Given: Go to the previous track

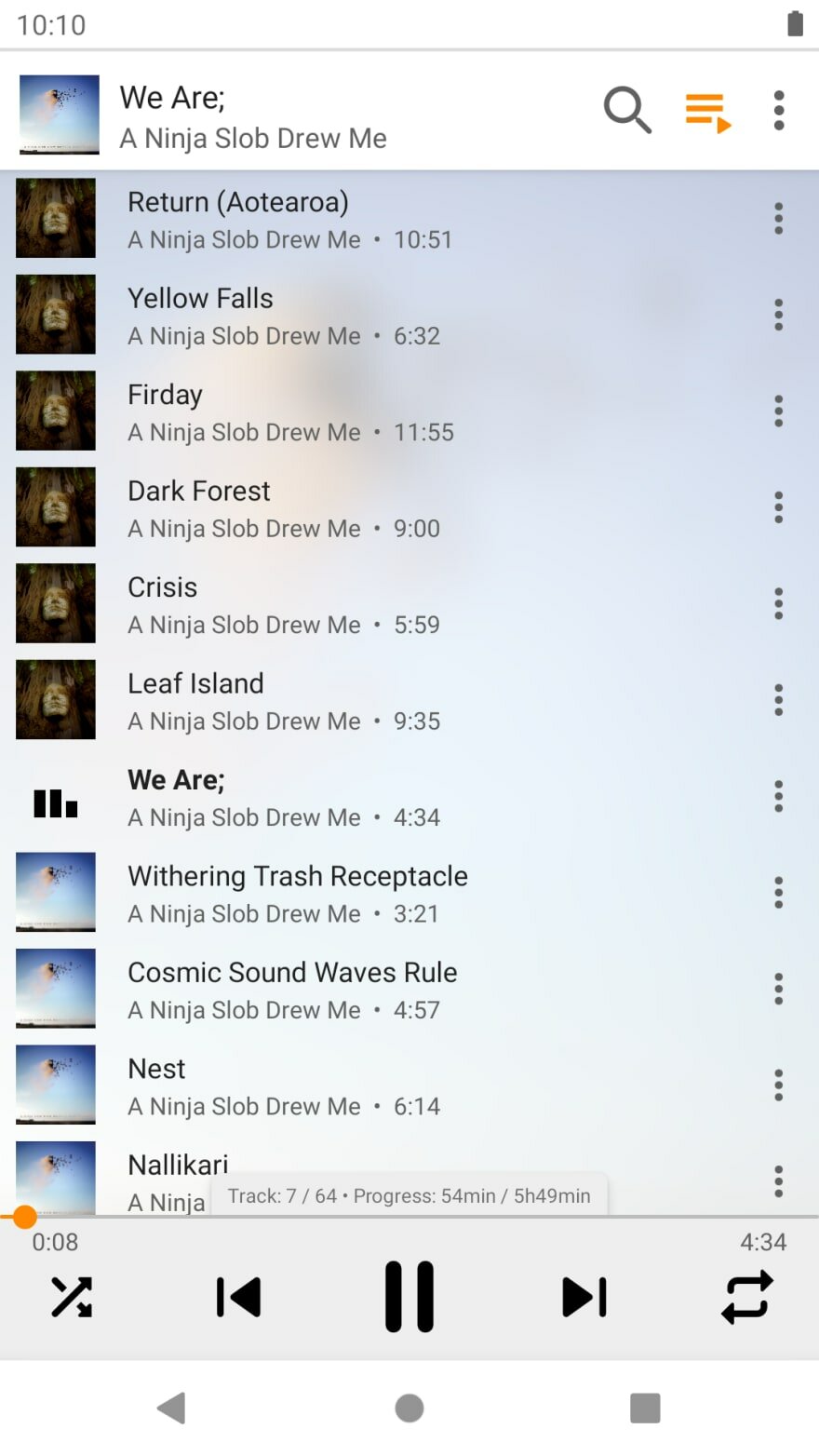Looking at the screenshot, I should (x=238, y=1297).
